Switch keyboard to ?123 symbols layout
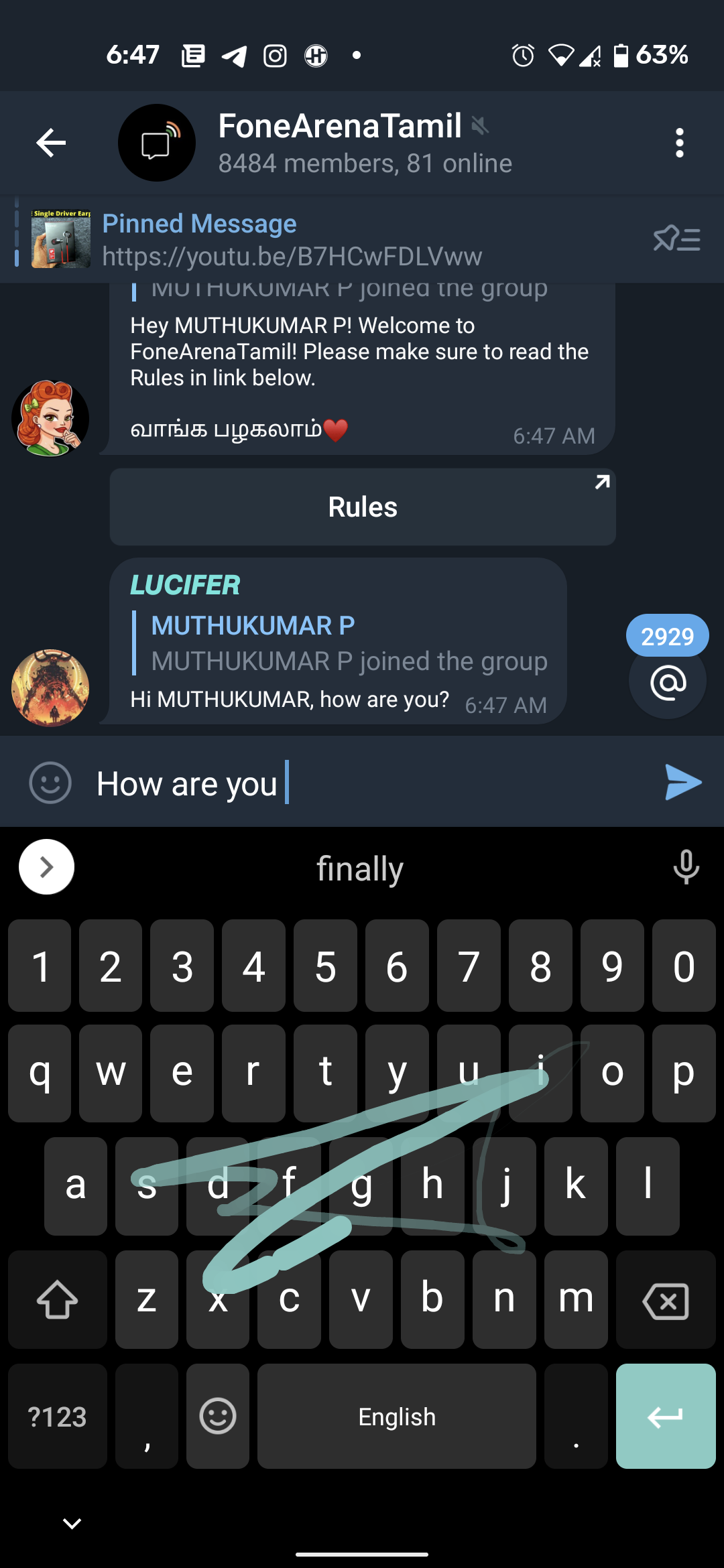Viewport: 724px width, 1568px height. click(x=58, y=1417)
